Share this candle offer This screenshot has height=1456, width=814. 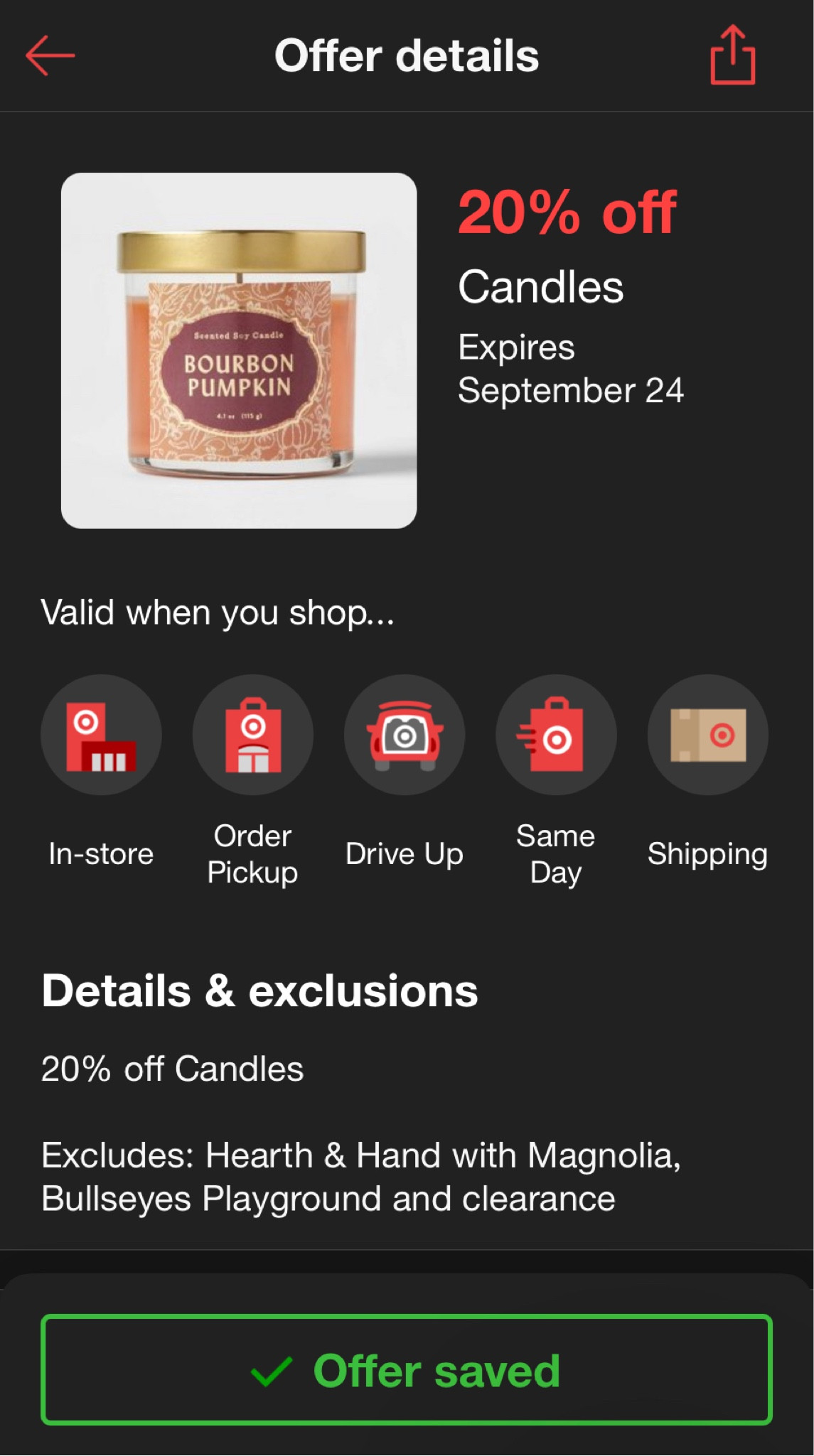point(732,55)
